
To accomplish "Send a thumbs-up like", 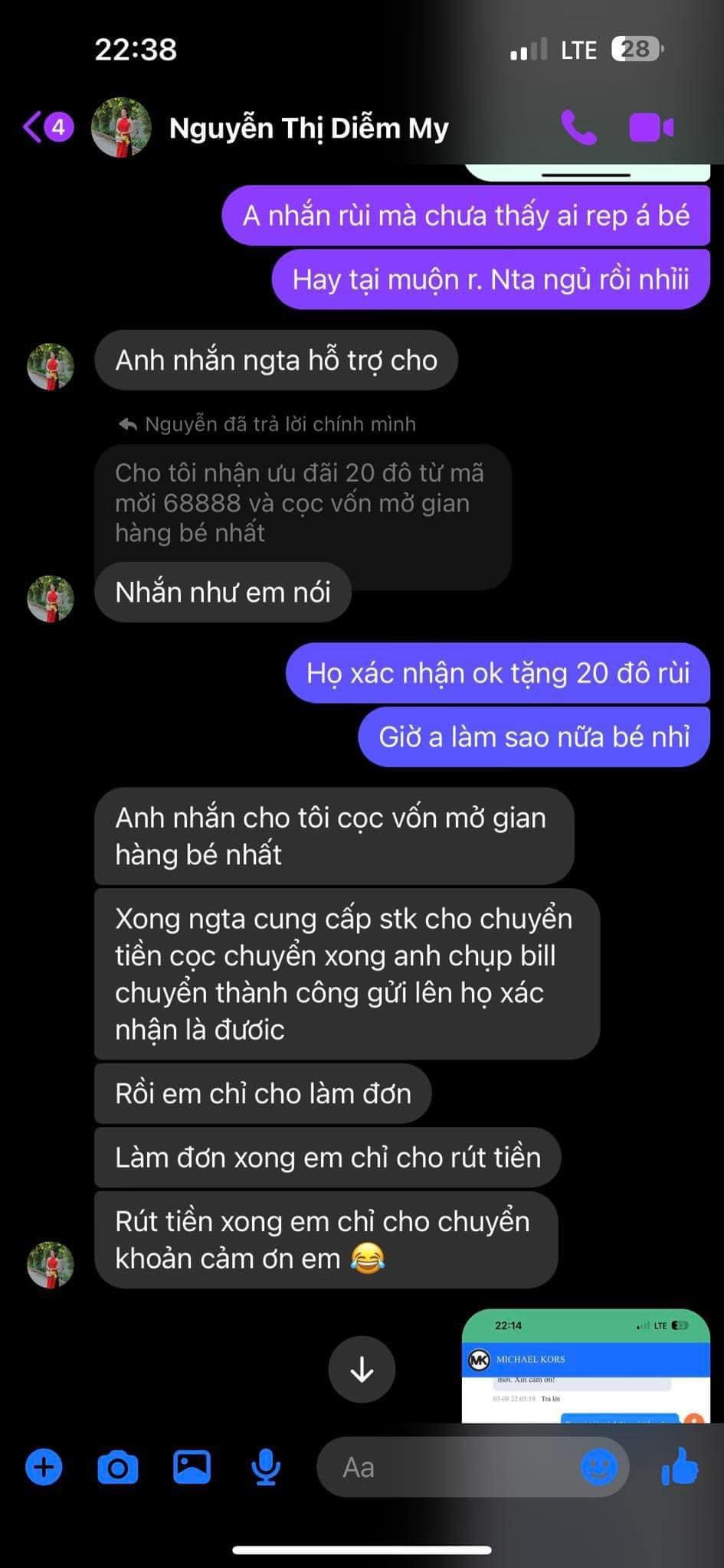I will click(680, 1467).
